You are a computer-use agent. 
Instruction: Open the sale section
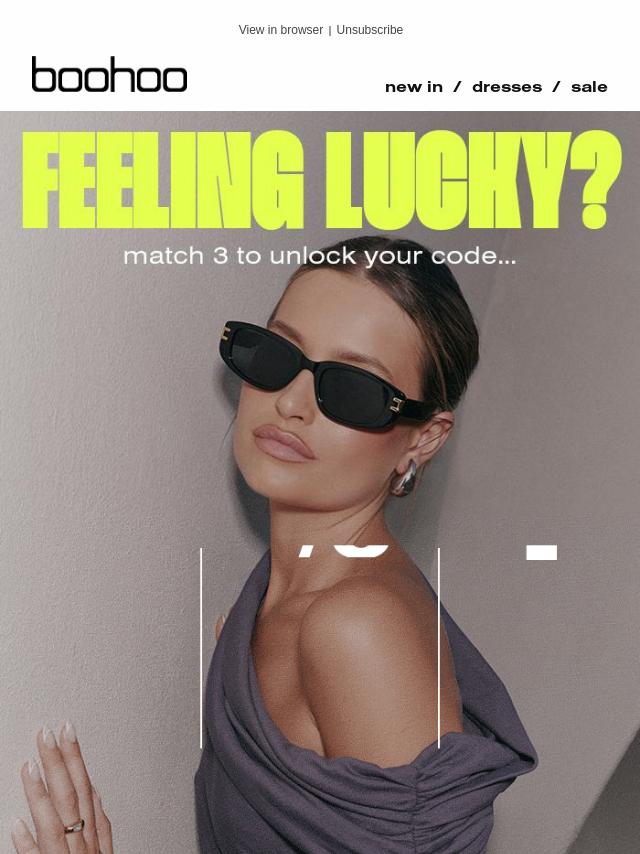click(x=589, y=87)
